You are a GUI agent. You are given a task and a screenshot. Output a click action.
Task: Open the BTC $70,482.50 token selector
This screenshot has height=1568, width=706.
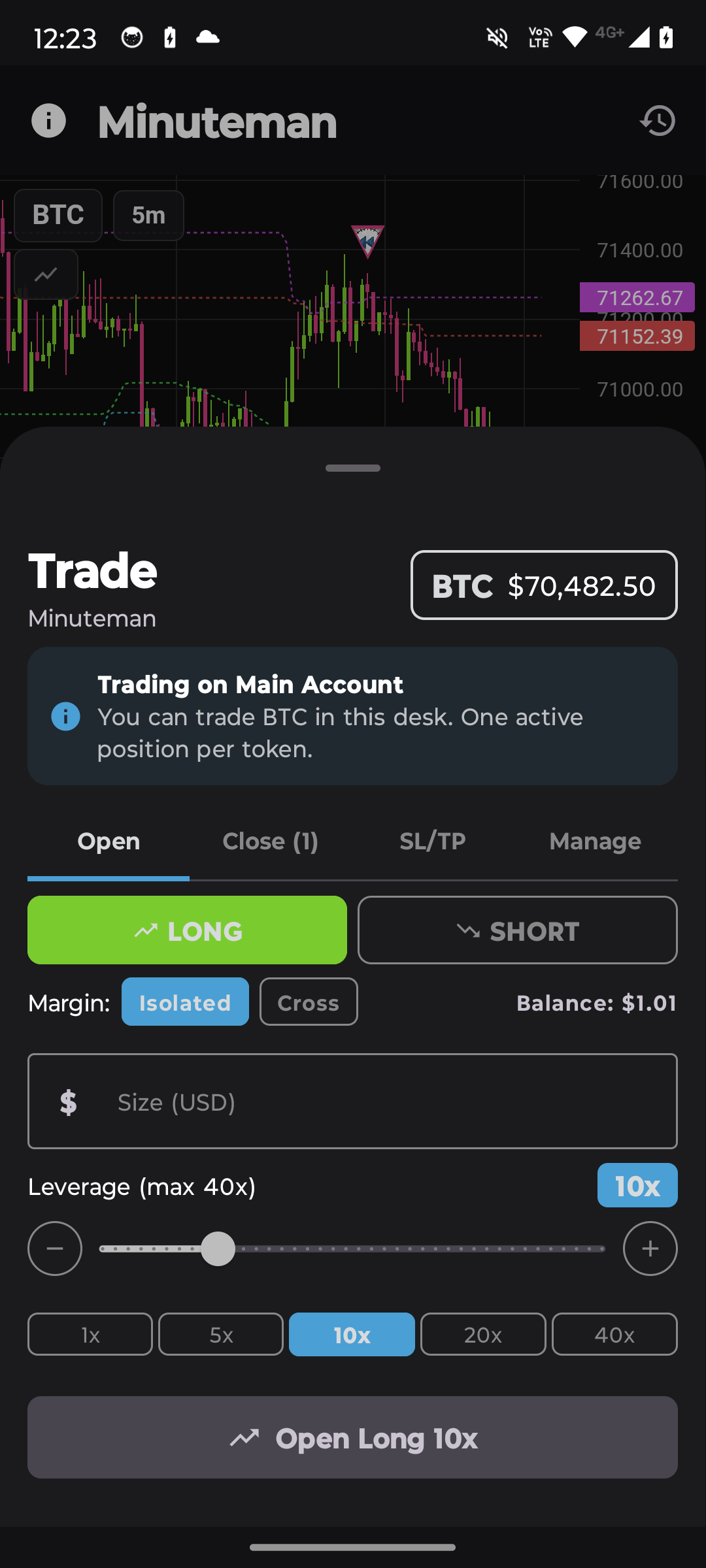coord(544,585)
